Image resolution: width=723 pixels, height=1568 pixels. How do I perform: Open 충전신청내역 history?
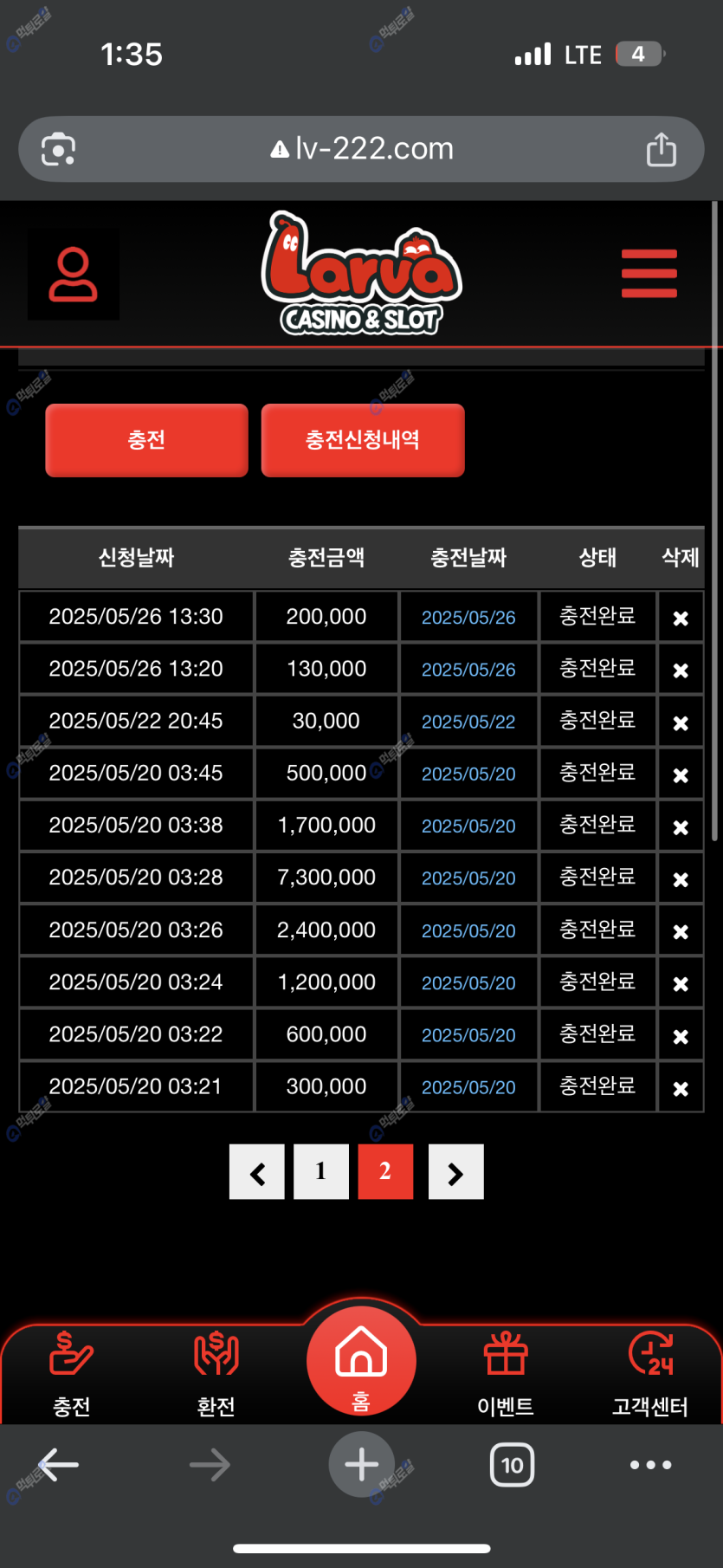click(x=363, y=440)
